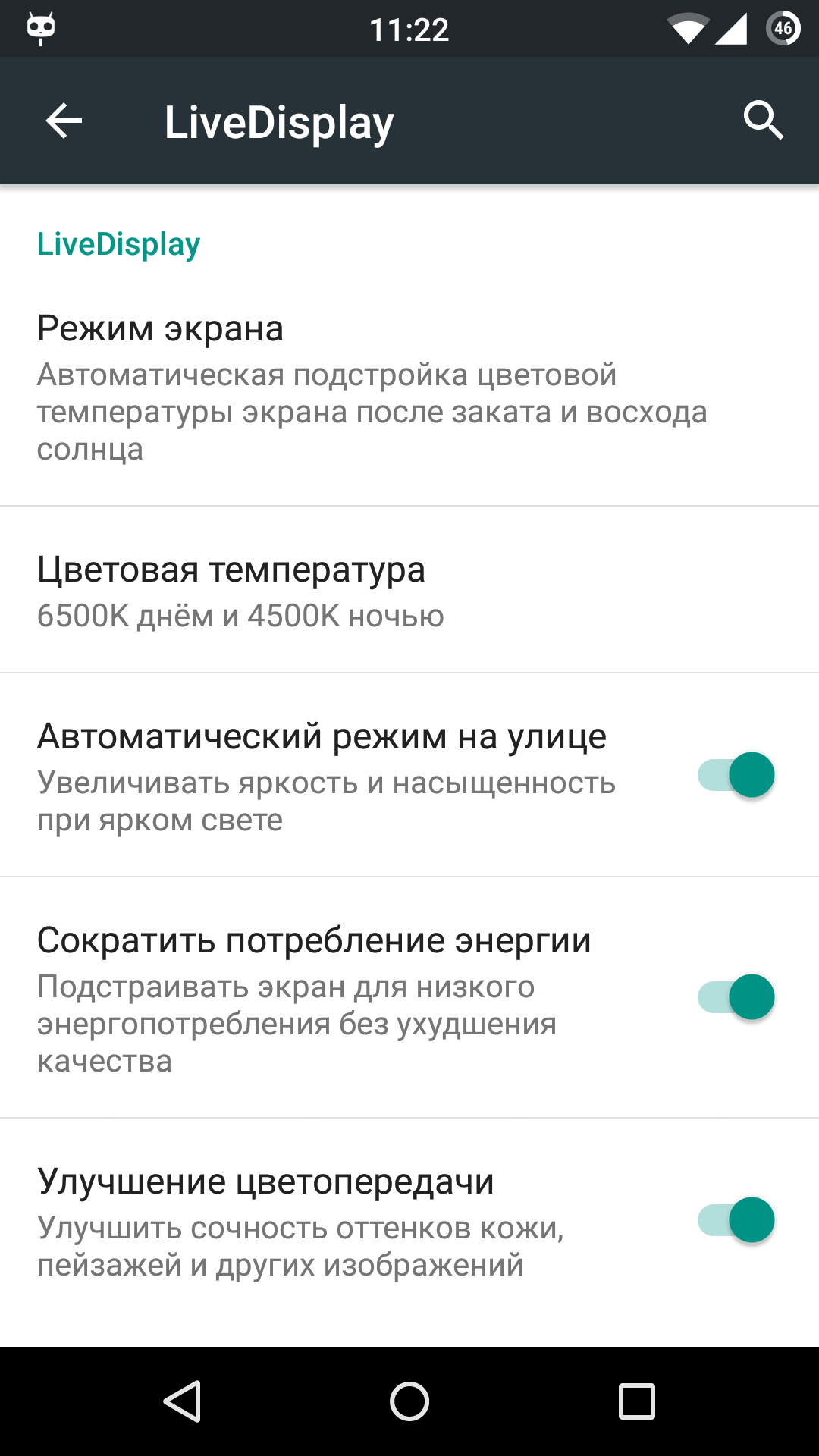The width and height of the screenshot is (819, 1456).
Task: Tap the system home button
Action: 409,1401
